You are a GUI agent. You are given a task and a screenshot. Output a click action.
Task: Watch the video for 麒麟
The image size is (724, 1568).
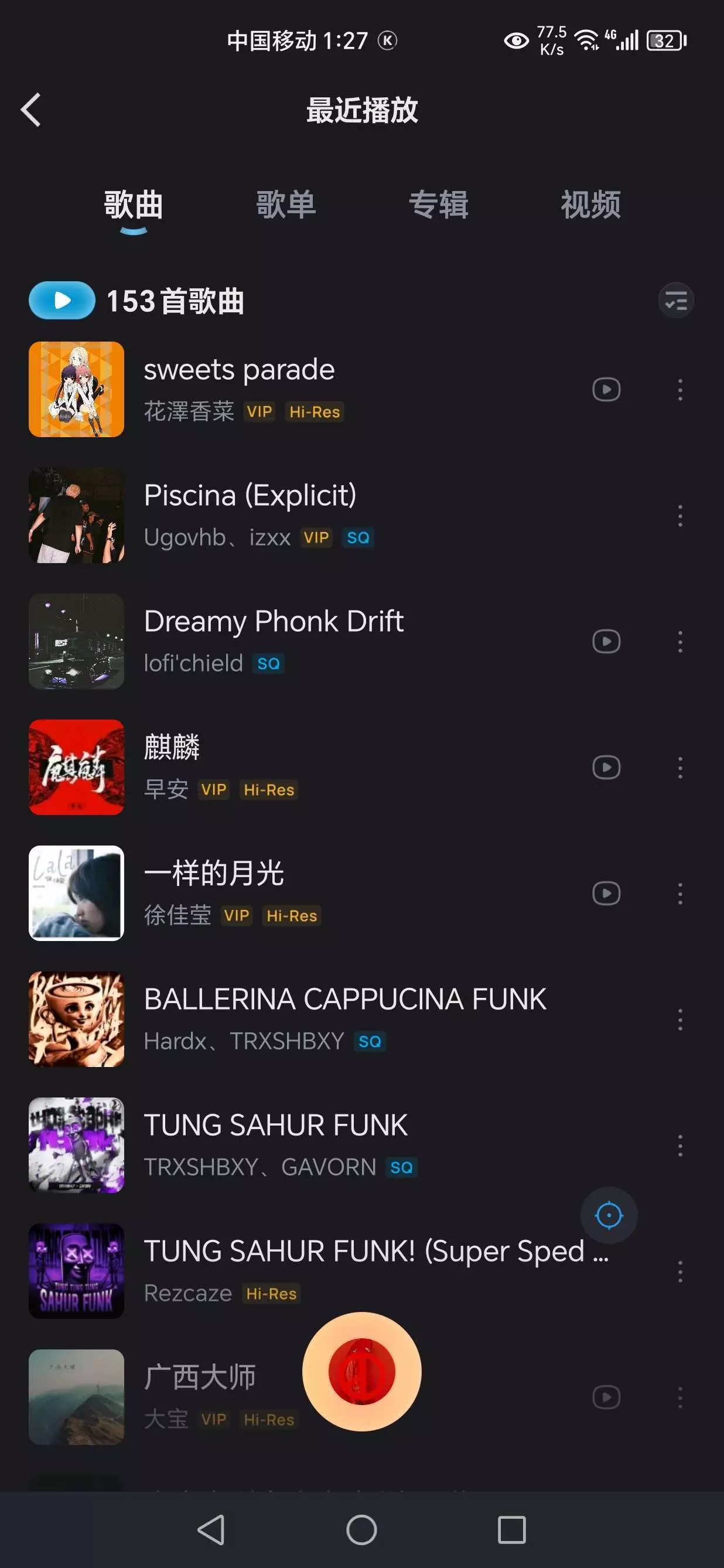(606, 768)
